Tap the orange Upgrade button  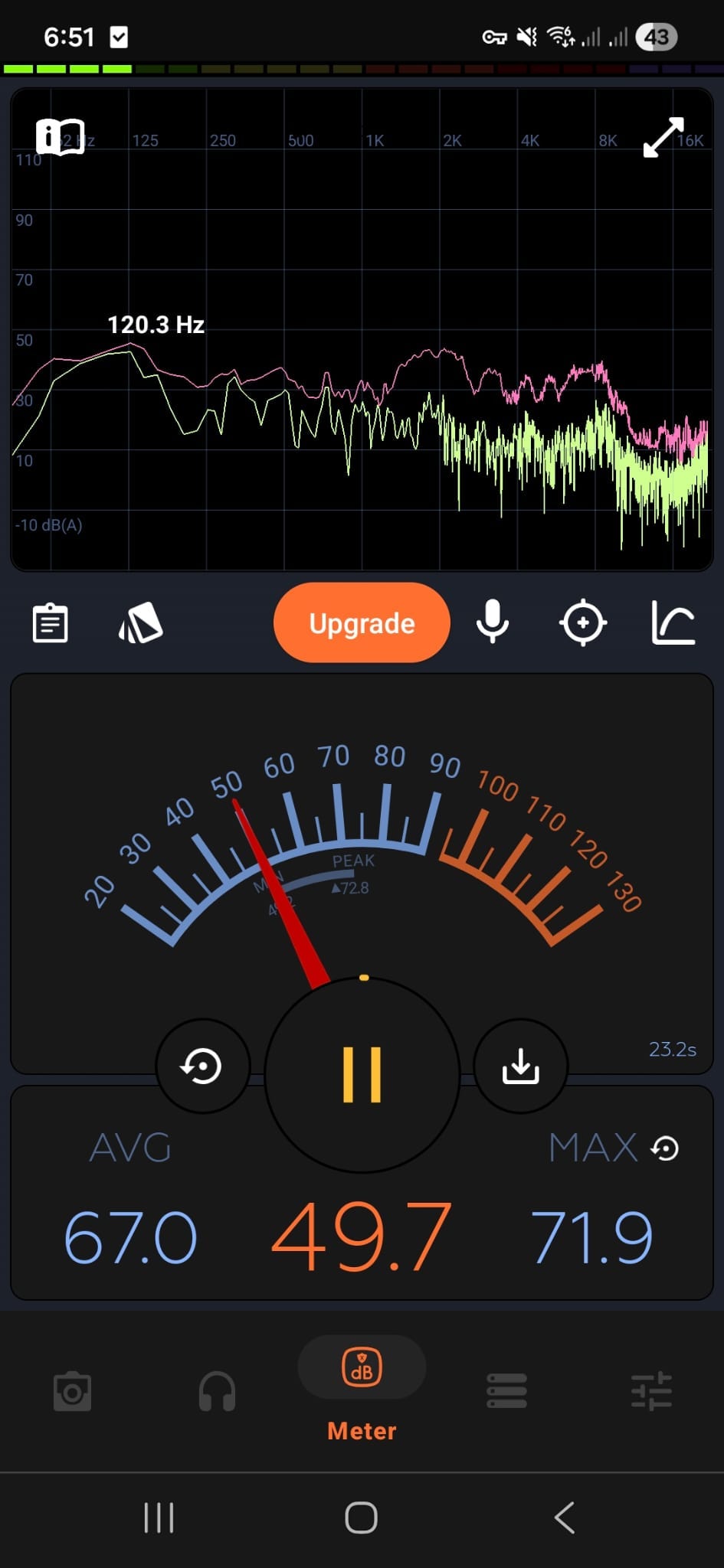(x=362, y=622)
